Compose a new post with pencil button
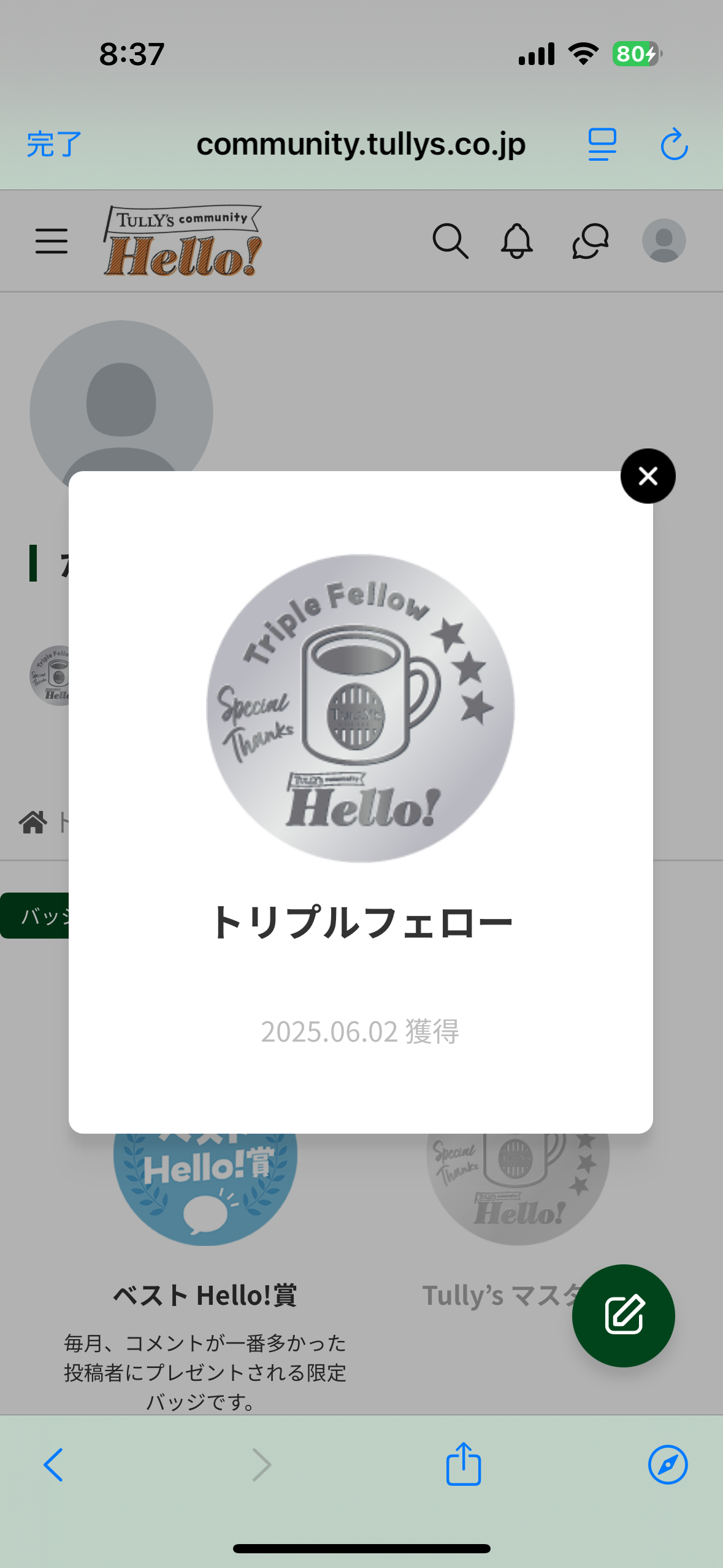The height and width of the screenshot is (1568, 723). pos(623,1315)
